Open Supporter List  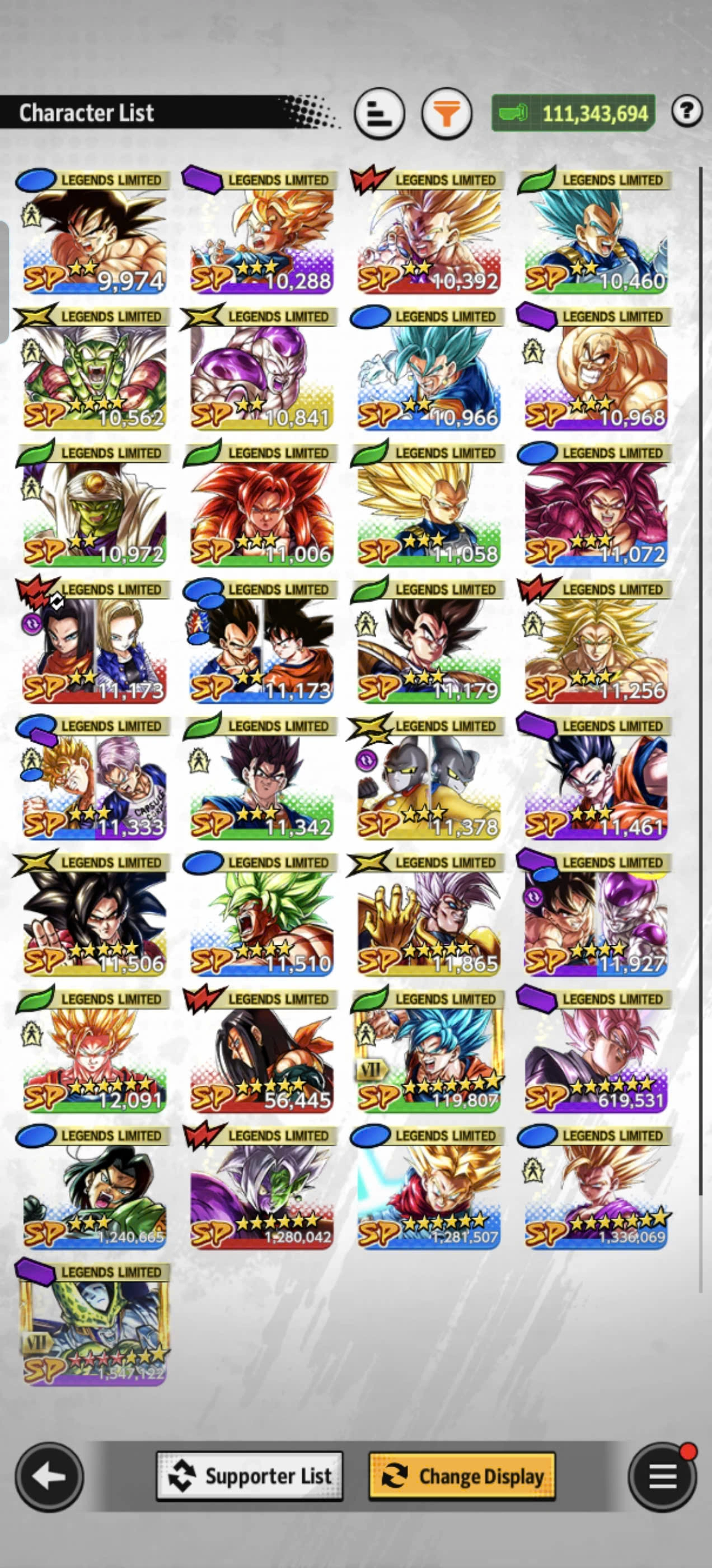tap(250, 1476)
